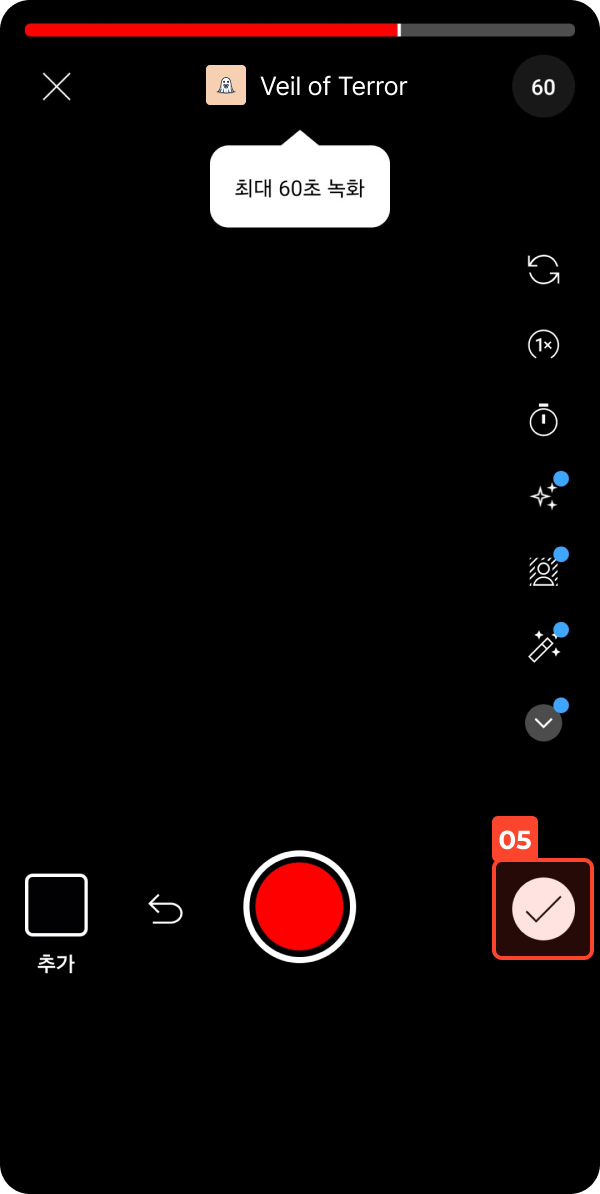
Task: Open the green screen background tool
Action: pos(543,571)
